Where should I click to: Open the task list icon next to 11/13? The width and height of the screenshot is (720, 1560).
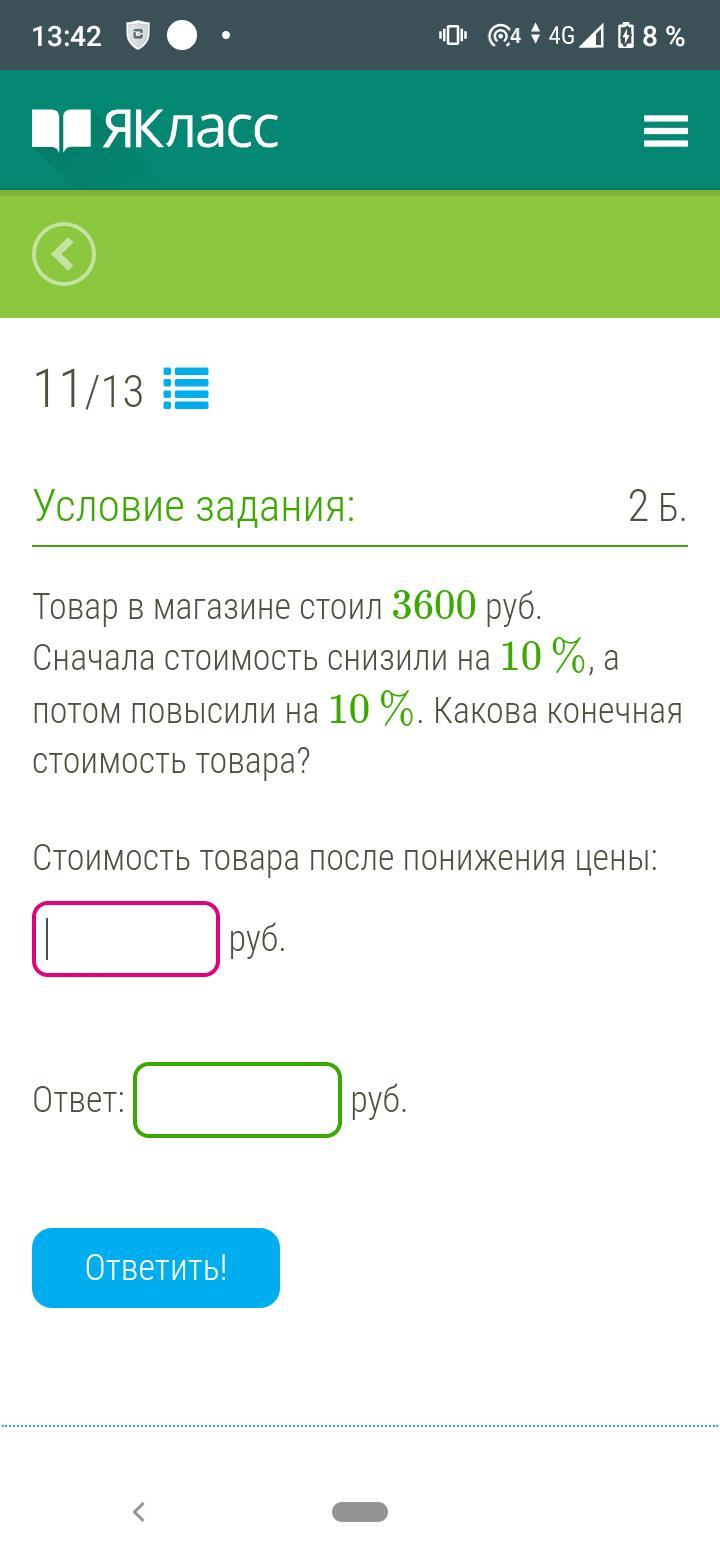[x=186, y=389]
